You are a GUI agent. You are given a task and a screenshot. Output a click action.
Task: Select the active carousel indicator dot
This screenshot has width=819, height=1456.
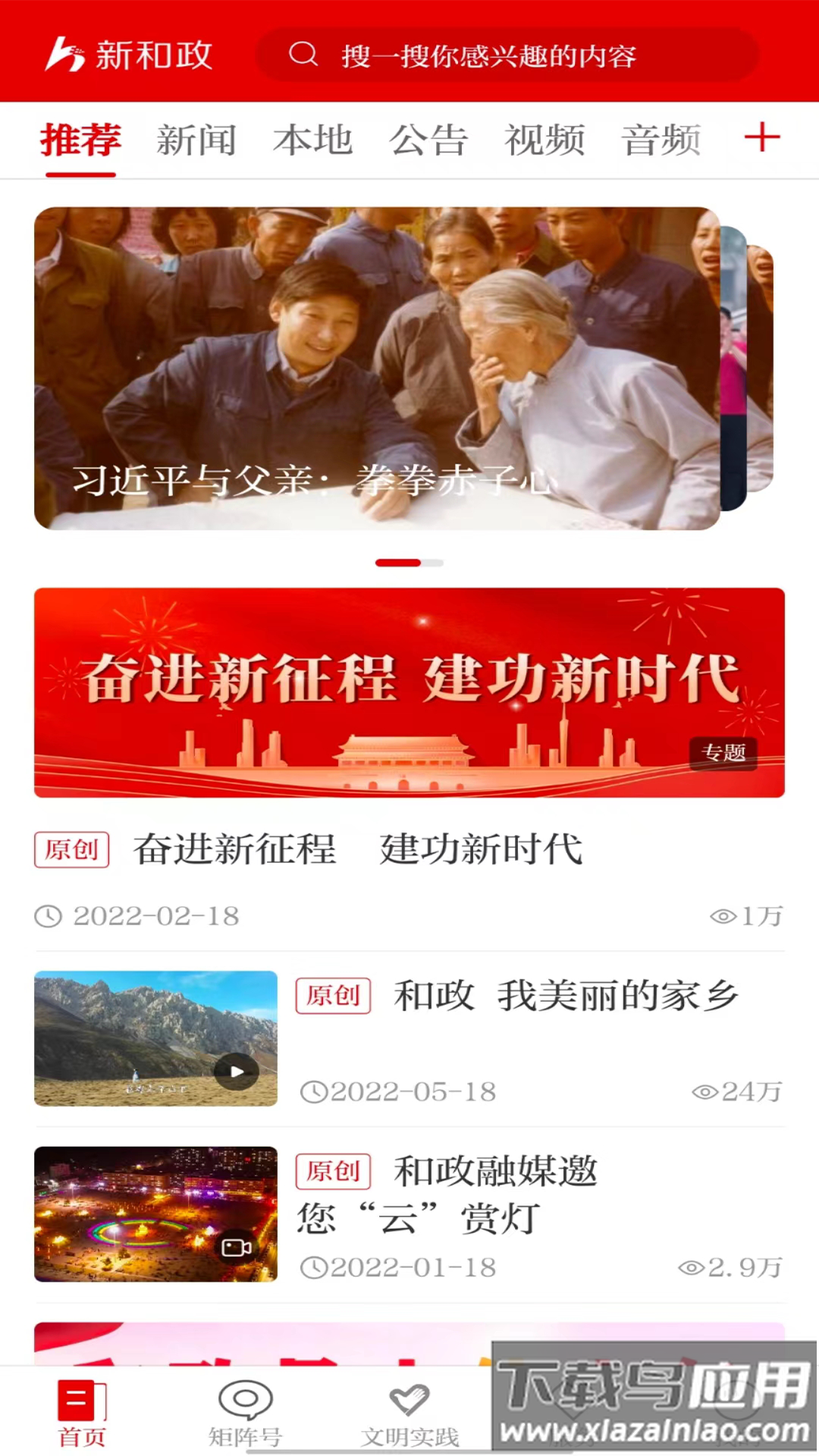click(x=397, y=563)
